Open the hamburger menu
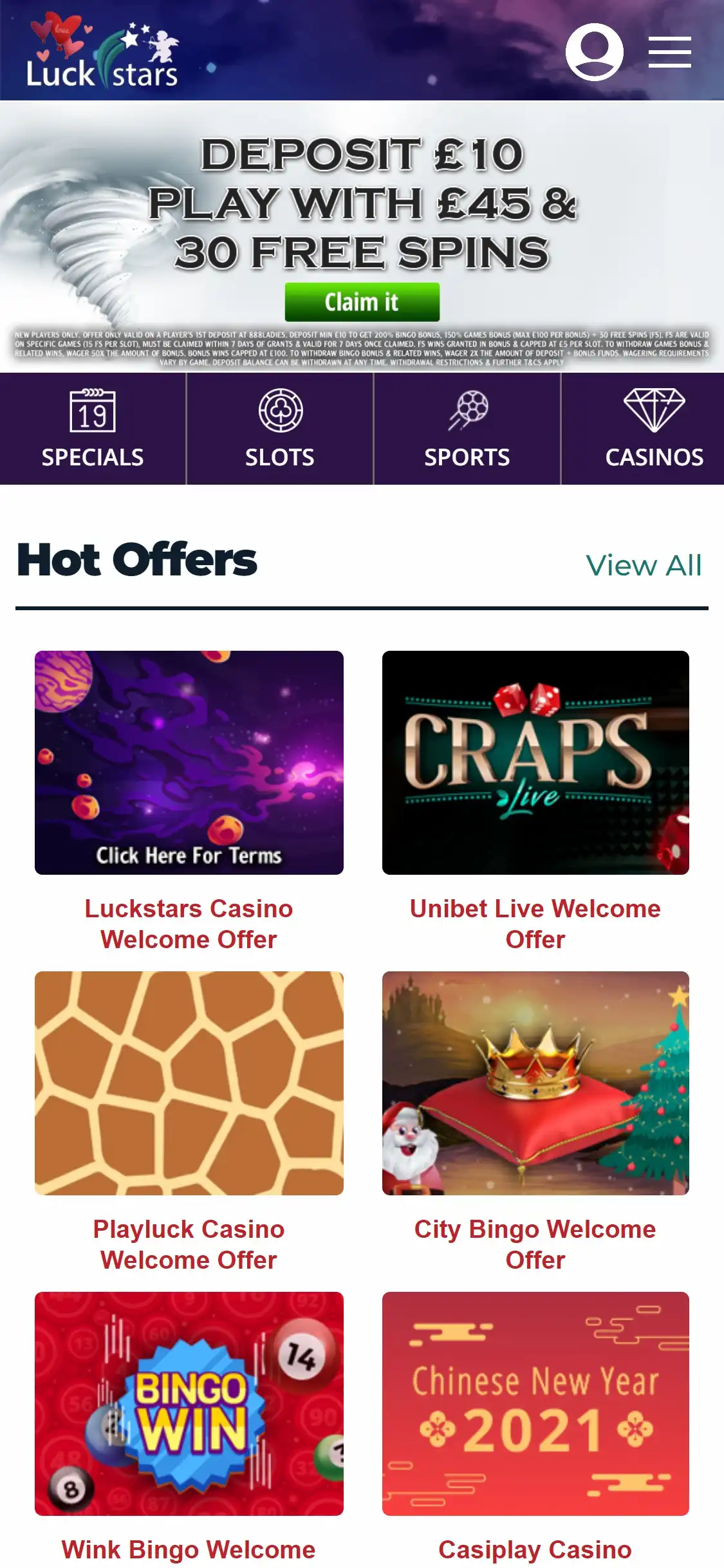 coord(669,52)
